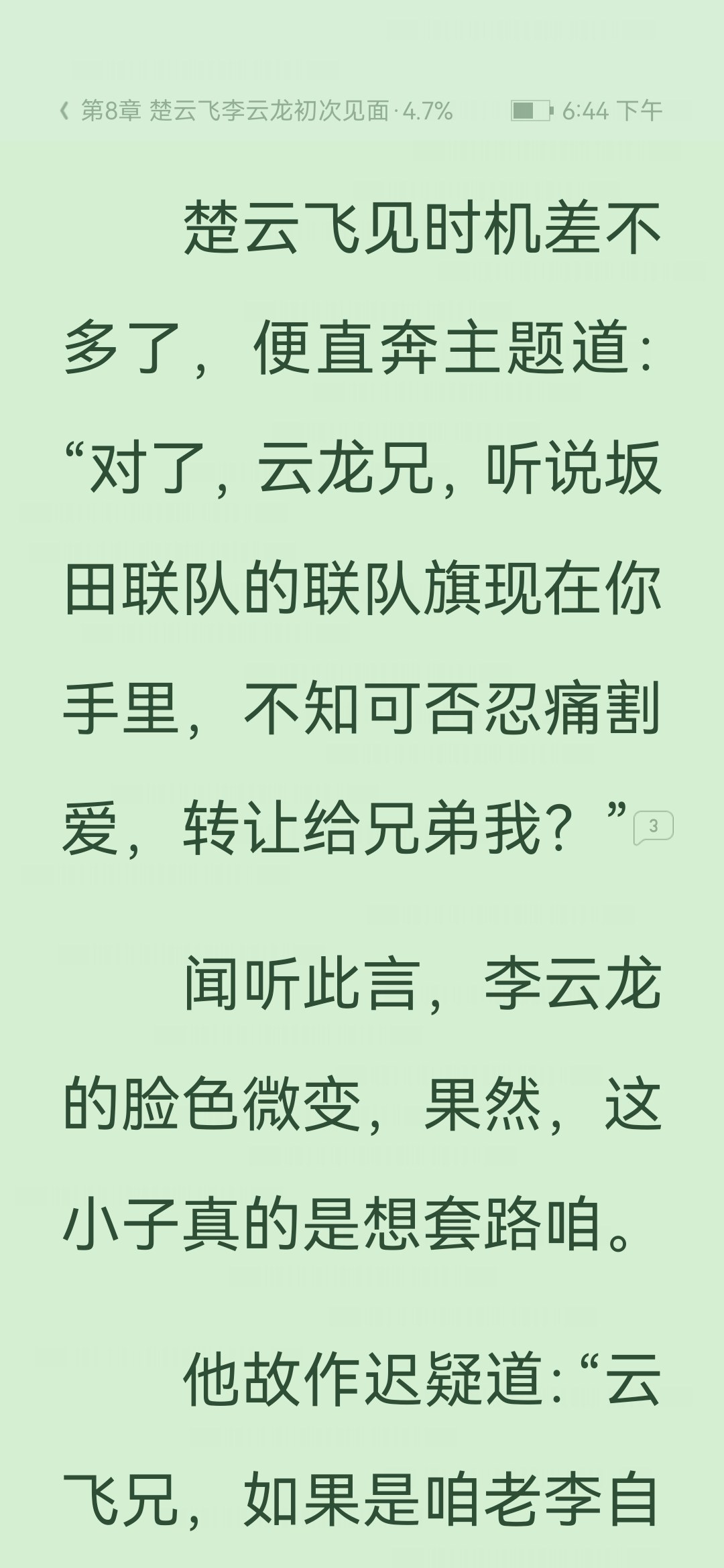Open the paragraph comment bubble showing 3
The image size is (724, 1568).
tap(653, 827)
